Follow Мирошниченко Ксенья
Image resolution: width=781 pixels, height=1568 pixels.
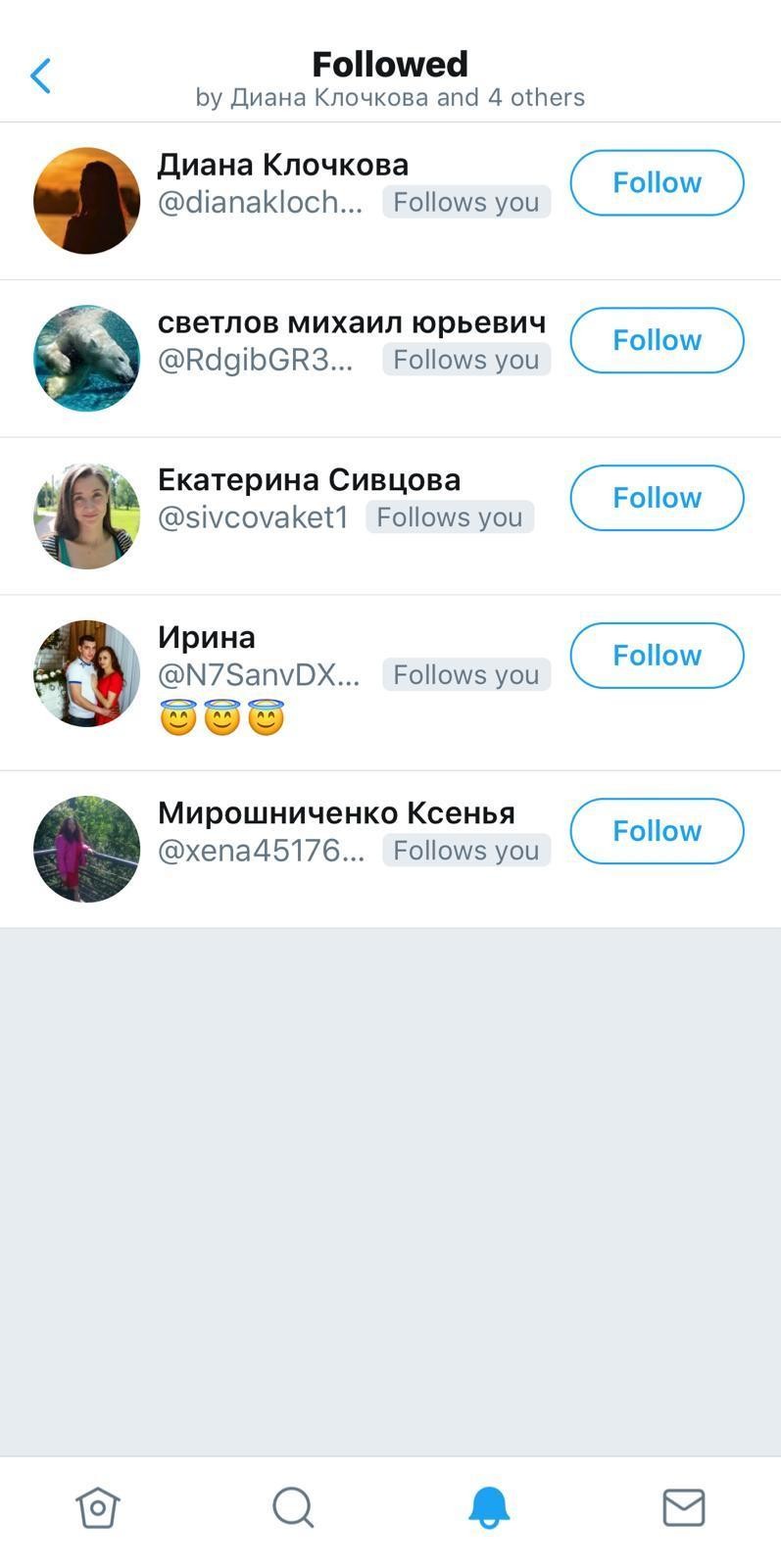(657, 831)
